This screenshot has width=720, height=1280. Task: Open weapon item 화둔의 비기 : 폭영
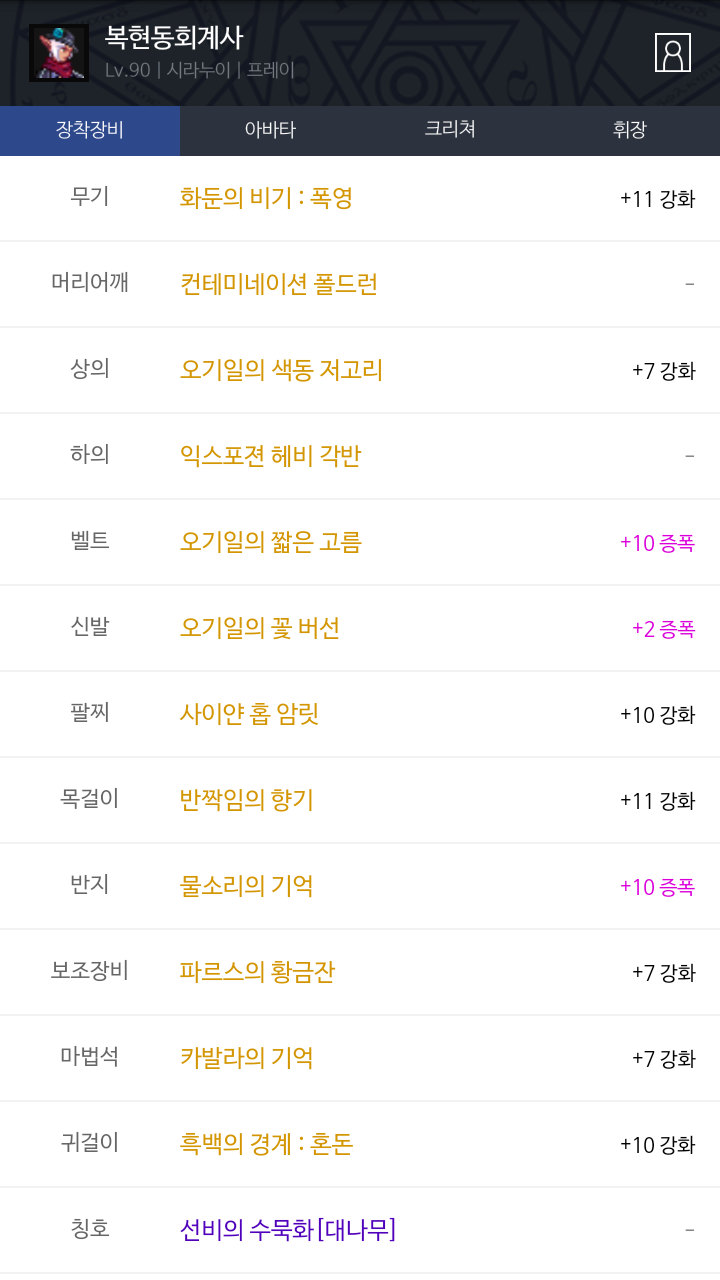[x=266, y=198]
